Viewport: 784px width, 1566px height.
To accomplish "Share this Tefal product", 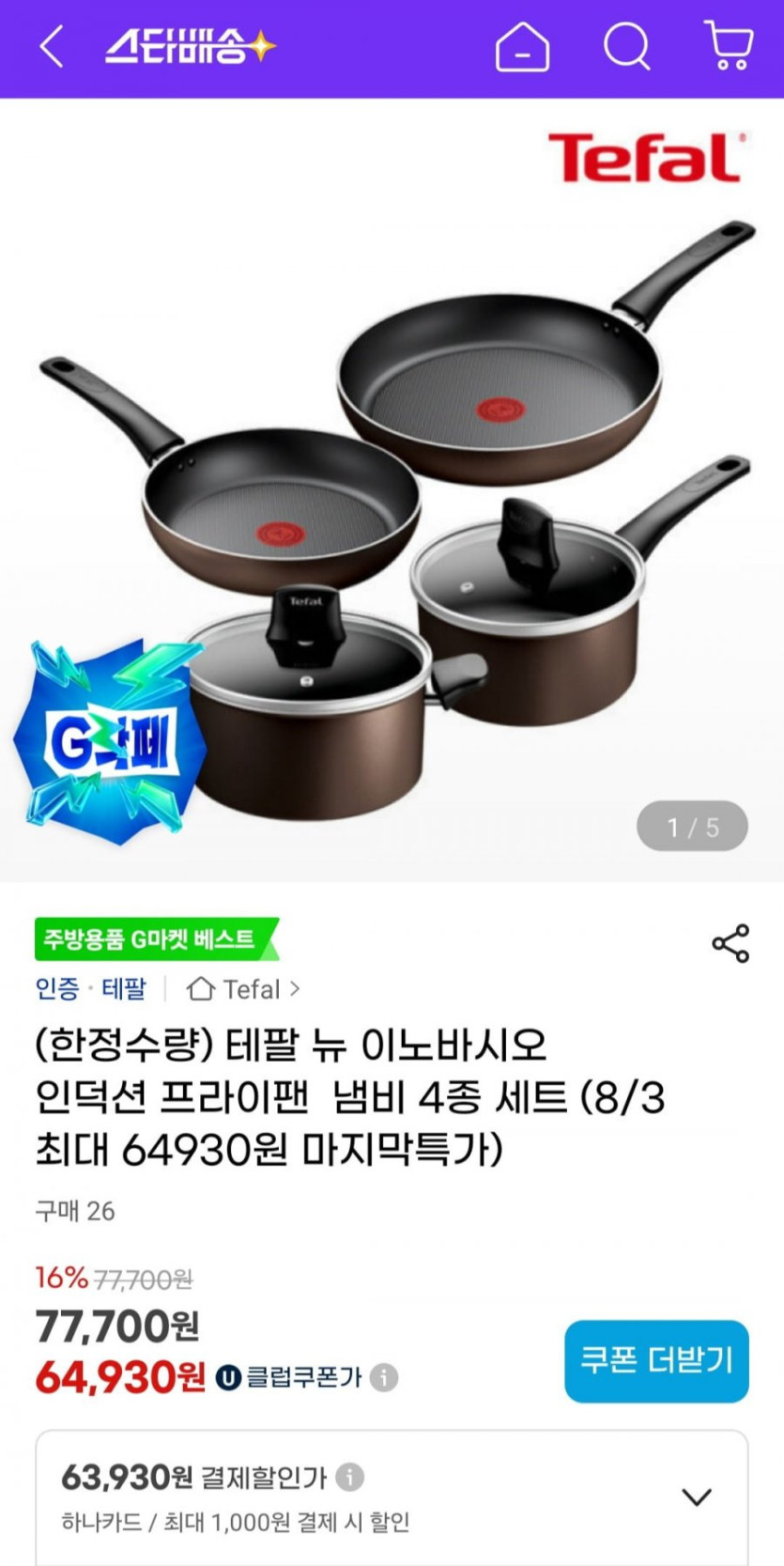I will click(730, 943).
